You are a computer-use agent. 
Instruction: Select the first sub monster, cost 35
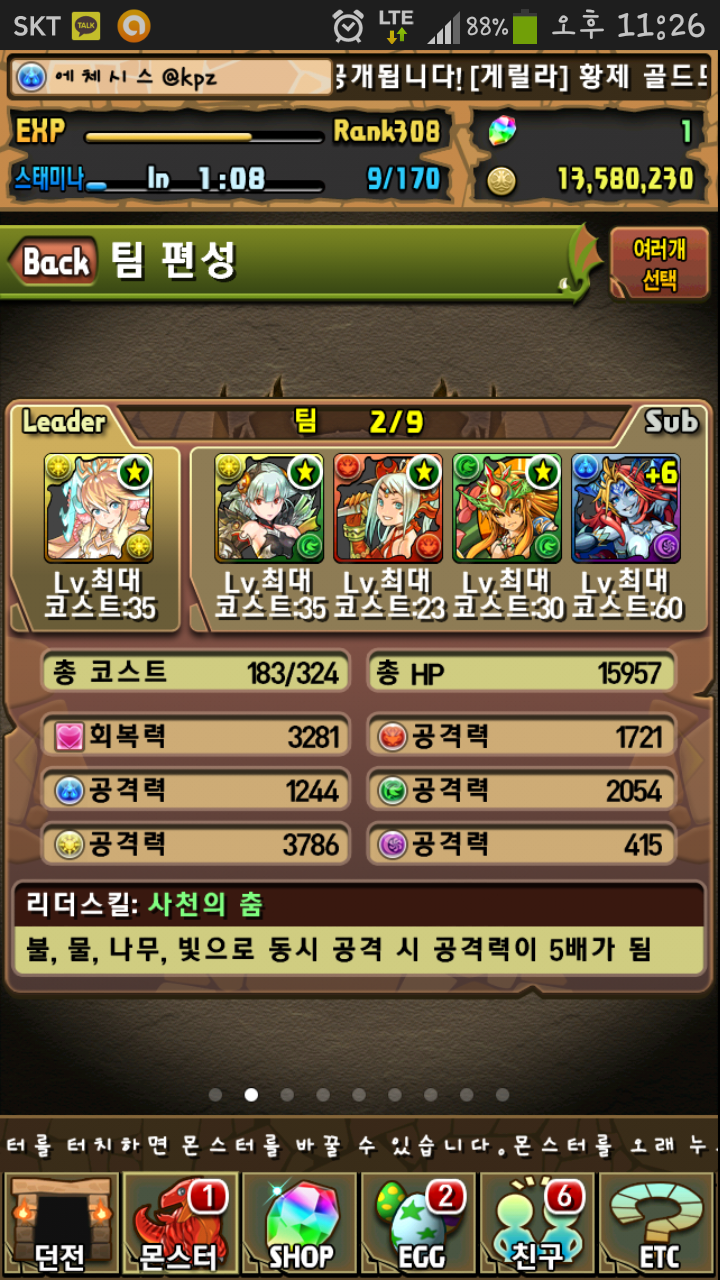(268, 508)
